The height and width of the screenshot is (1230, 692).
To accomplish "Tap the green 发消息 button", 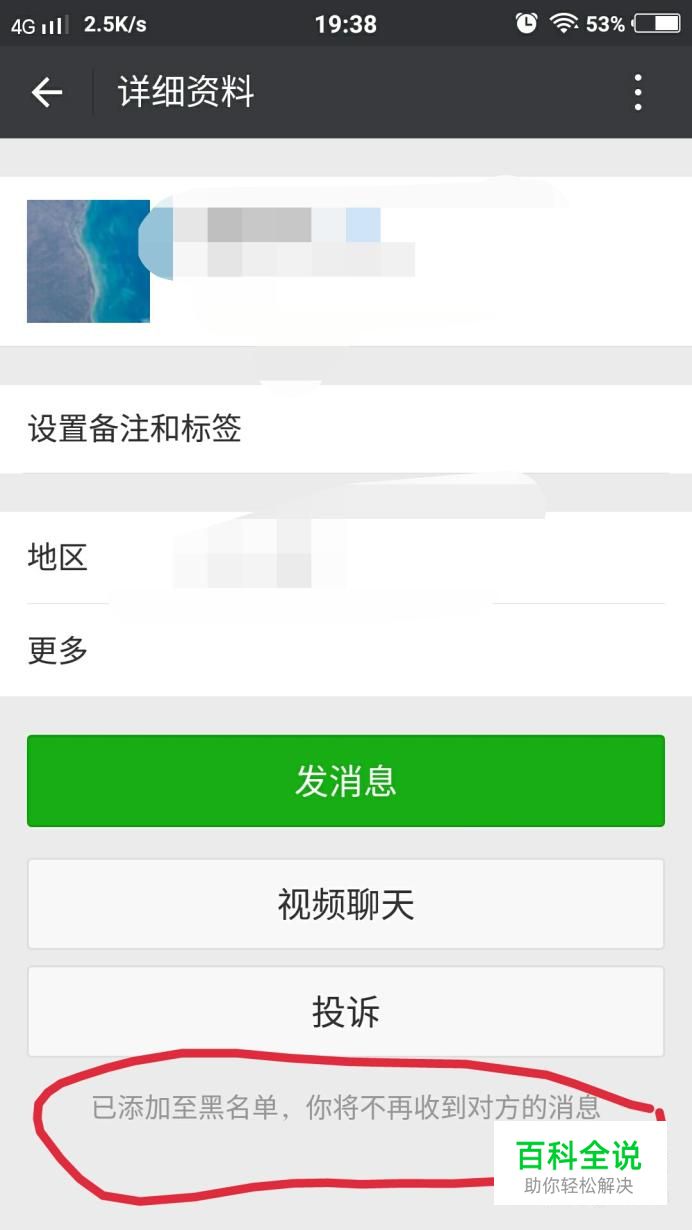I will [x=346, y=781].
